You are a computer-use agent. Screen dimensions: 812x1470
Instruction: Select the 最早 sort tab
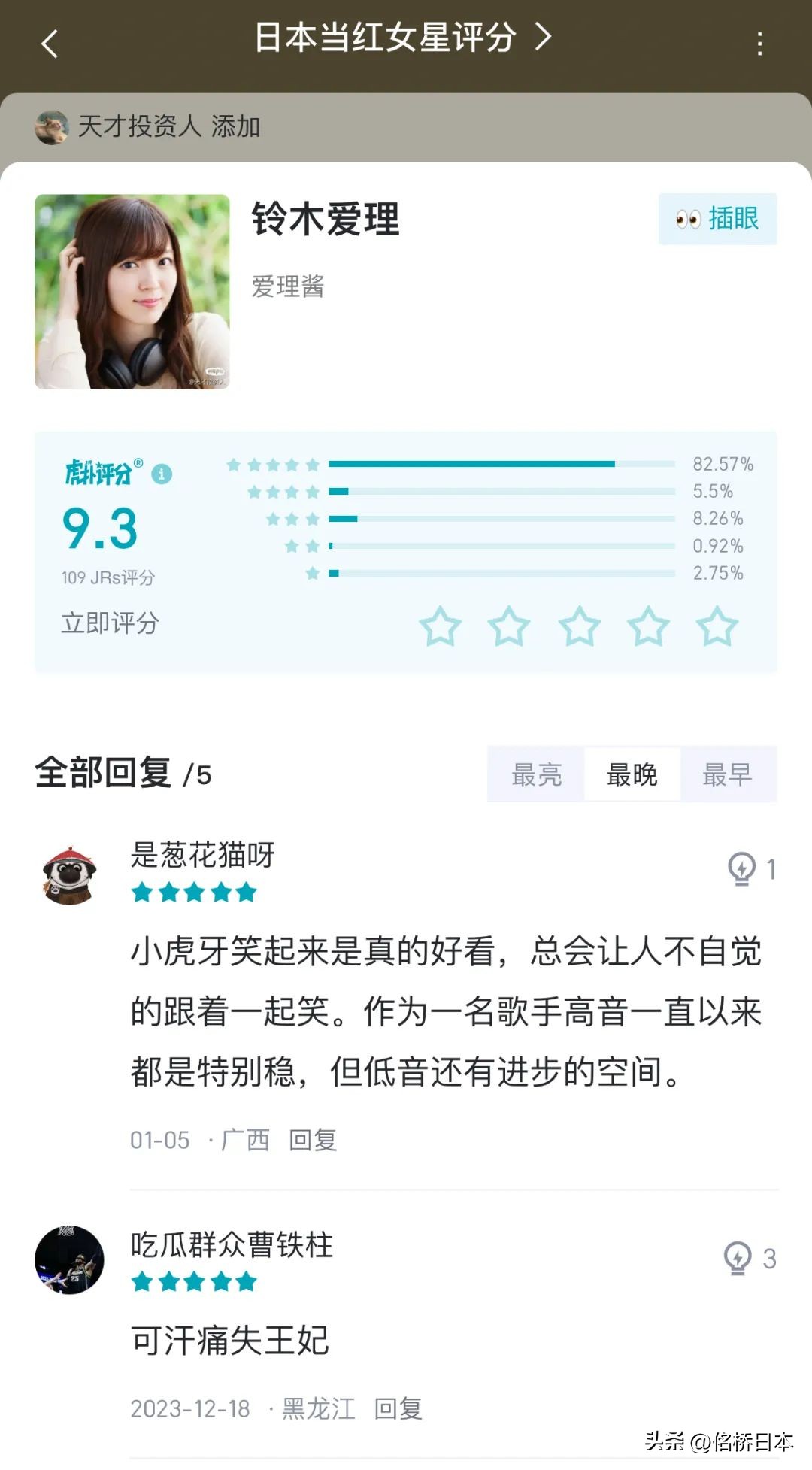tap(726, 774)
